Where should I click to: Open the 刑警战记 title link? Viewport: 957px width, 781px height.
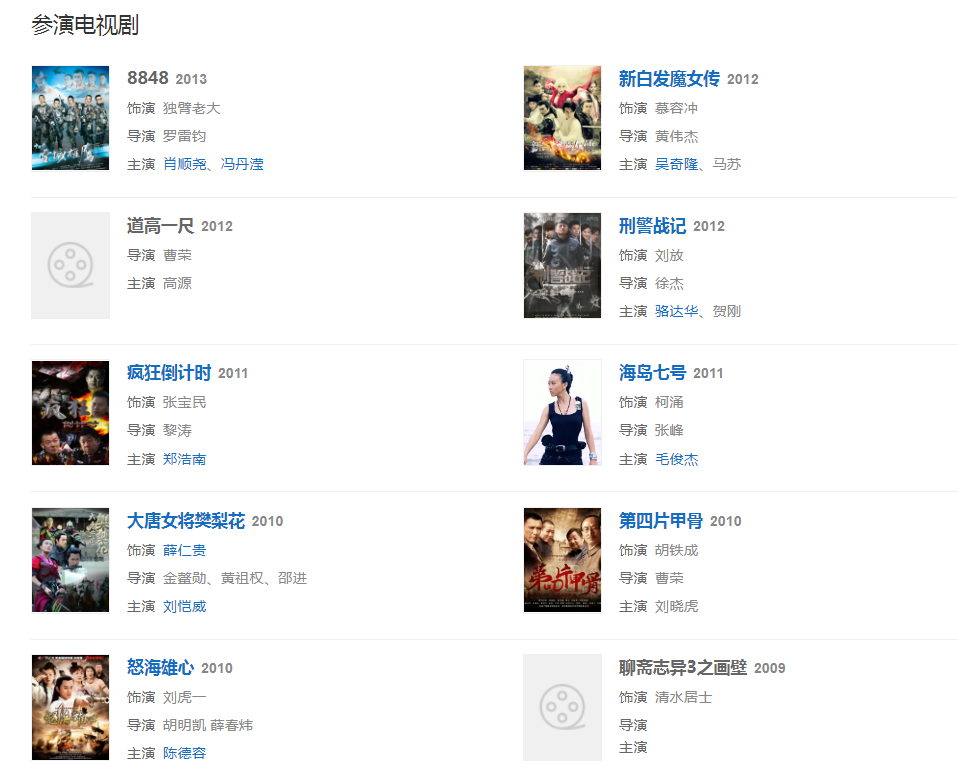click(651, 226)
